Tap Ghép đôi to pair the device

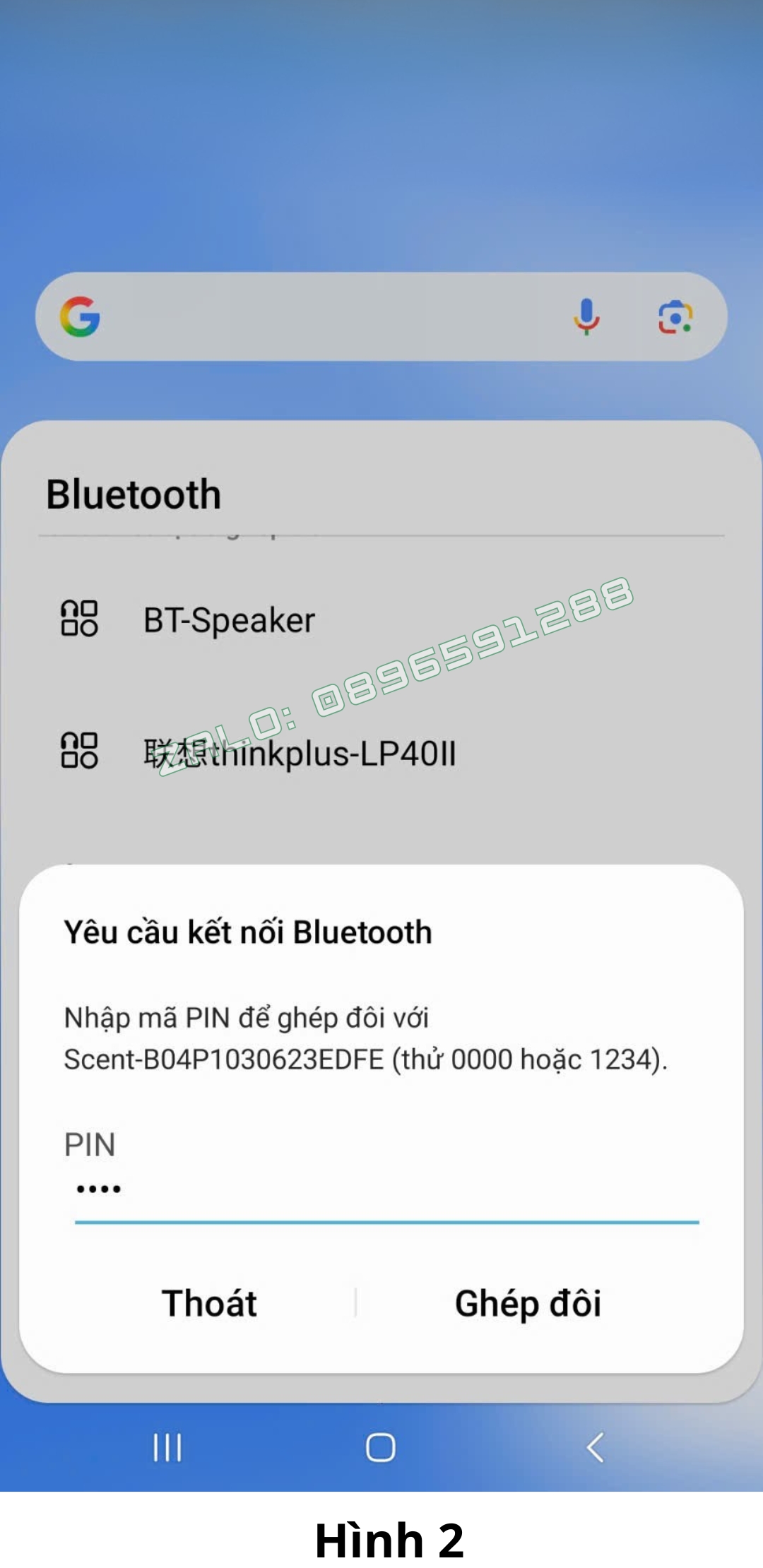[528, 1304]
